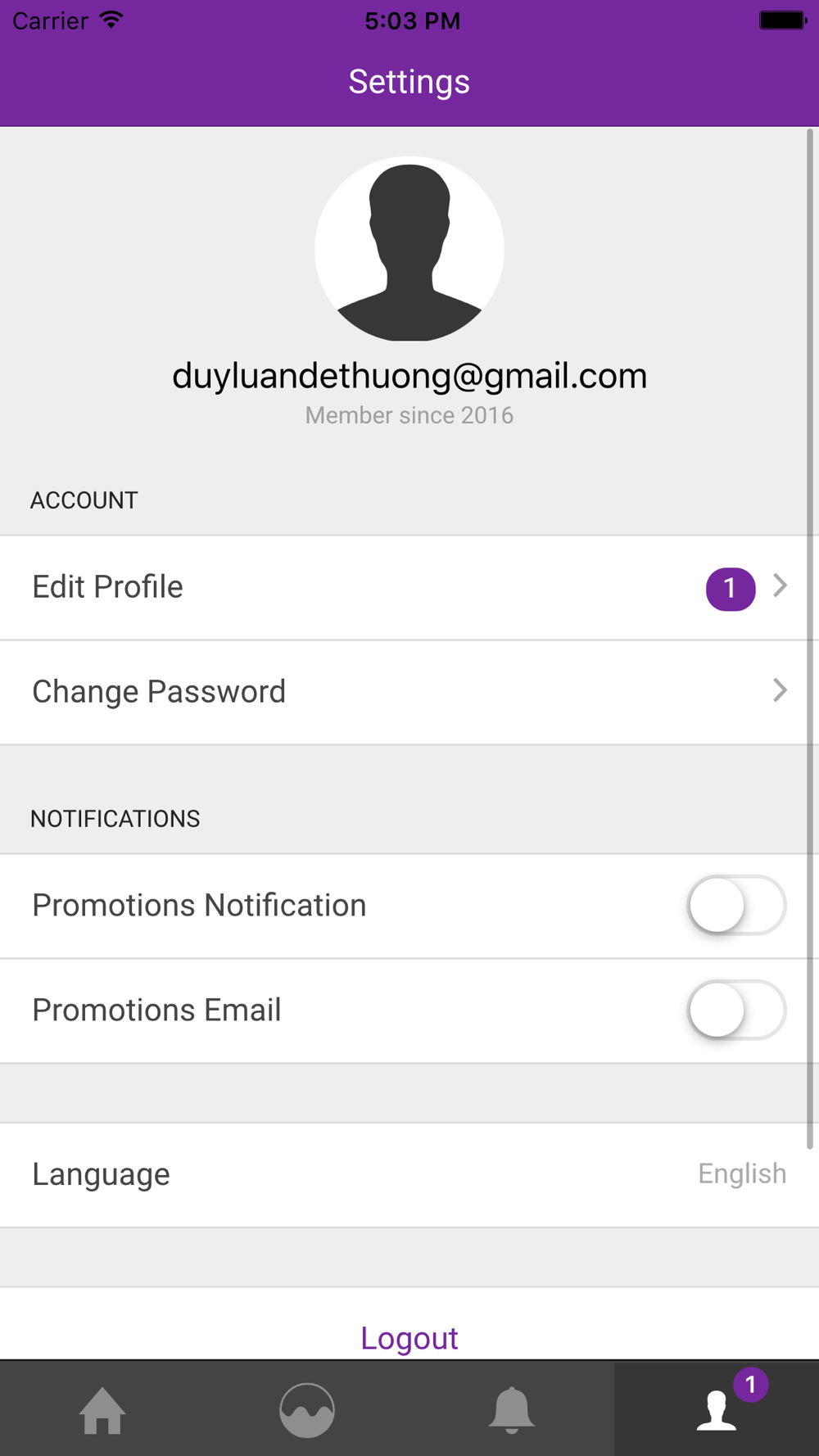The image size is (819, 1456).
Task: Tap Logout to sign out
Action: pos(409,1338)
